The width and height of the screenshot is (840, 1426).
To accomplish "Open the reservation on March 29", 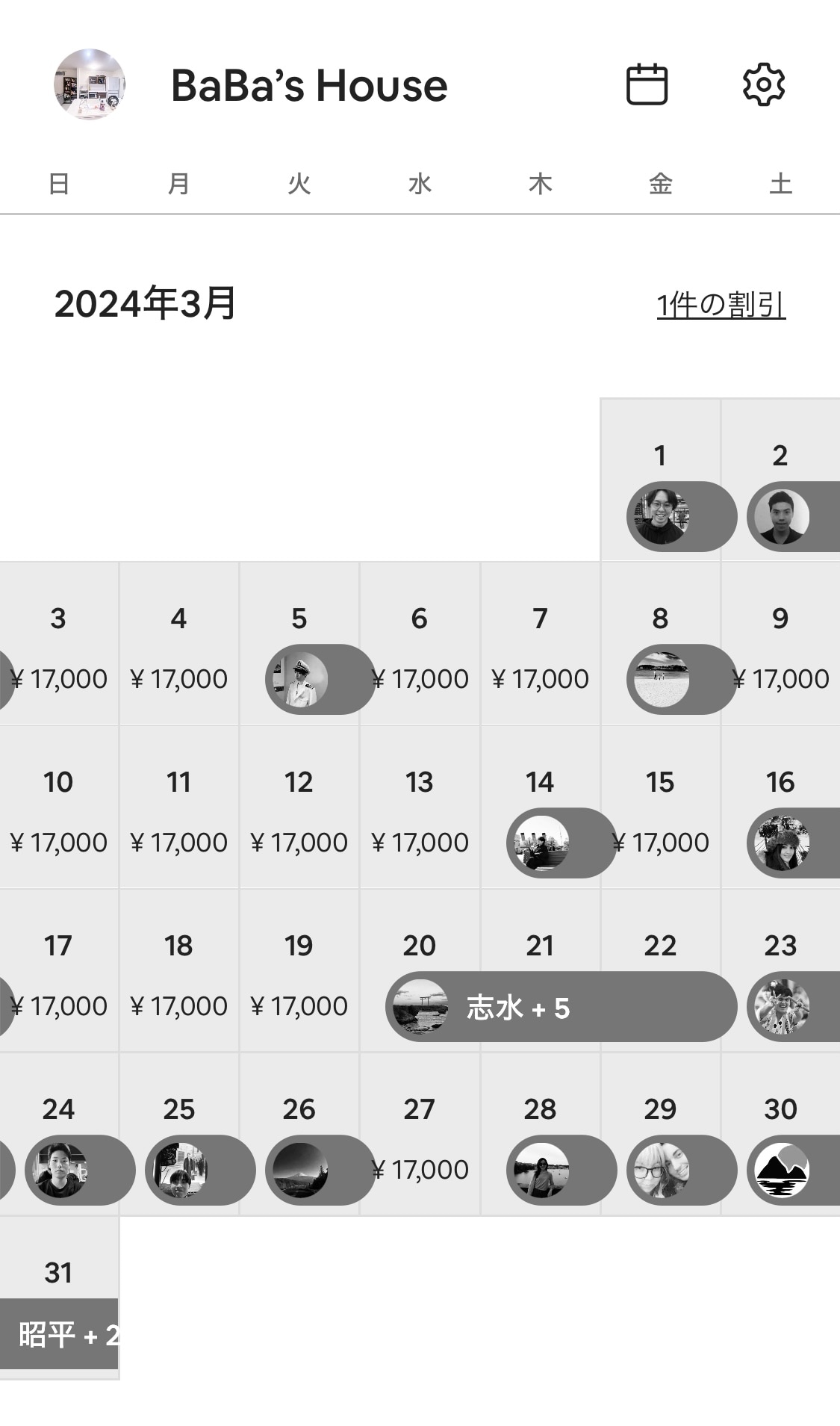I will (682, 1171).
